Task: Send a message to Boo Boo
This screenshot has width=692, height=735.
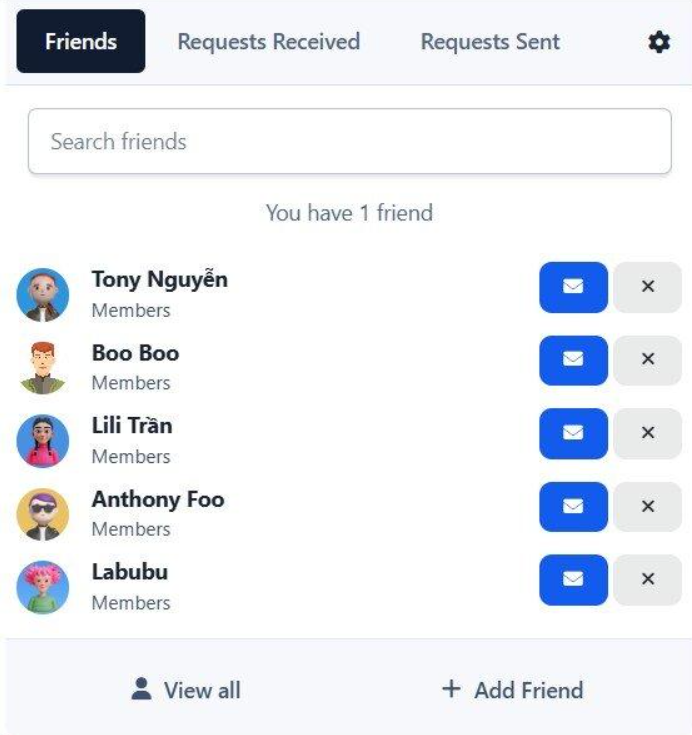Action: [x=573, y=360]
